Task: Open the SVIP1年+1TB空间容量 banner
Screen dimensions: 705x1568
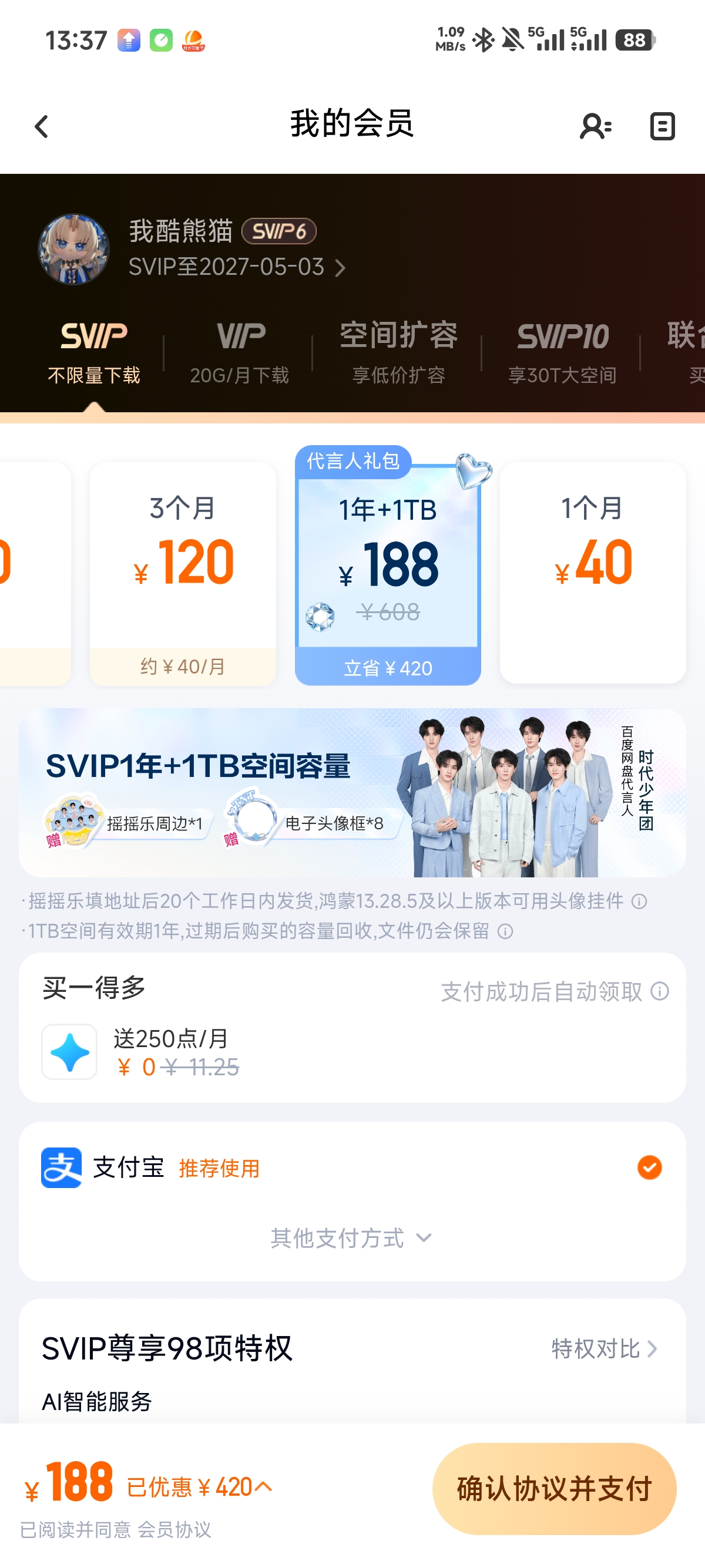Action: [x=352, y=793]
